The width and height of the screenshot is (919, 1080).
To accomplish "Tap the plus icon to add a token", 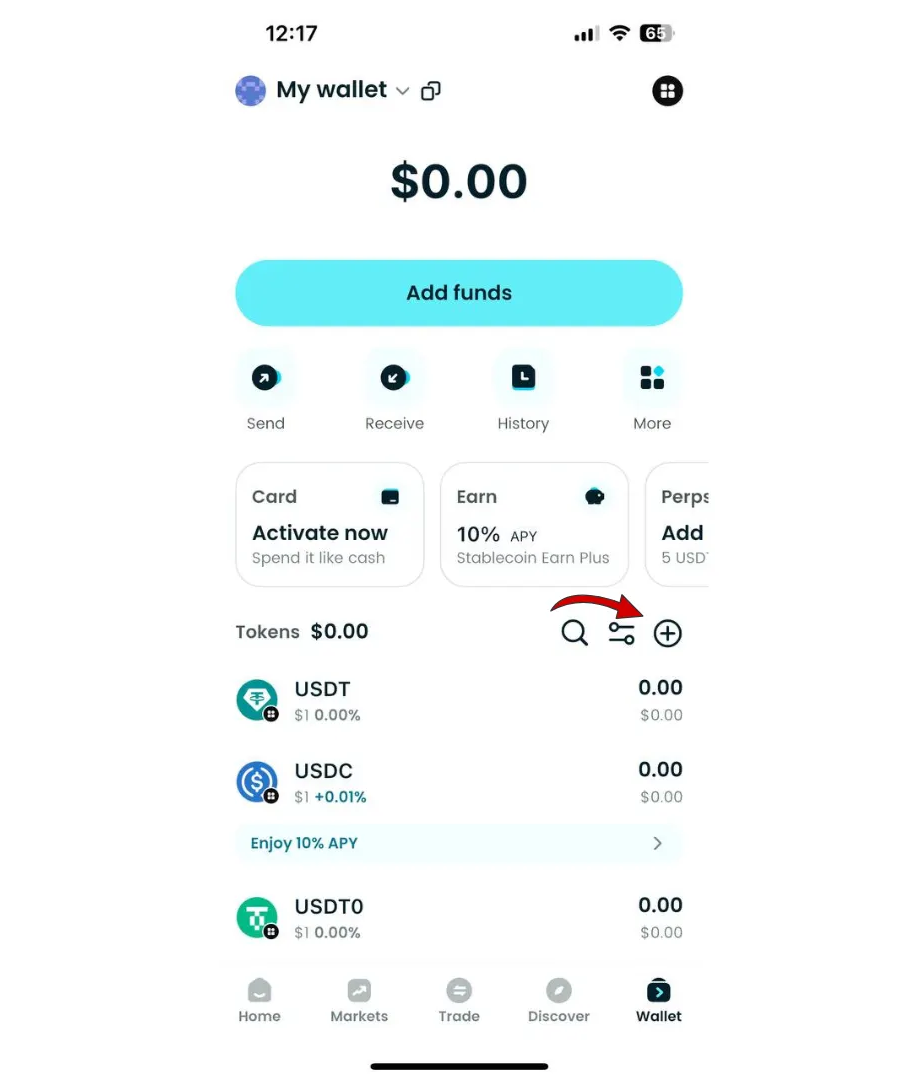I will click(667, 632).
